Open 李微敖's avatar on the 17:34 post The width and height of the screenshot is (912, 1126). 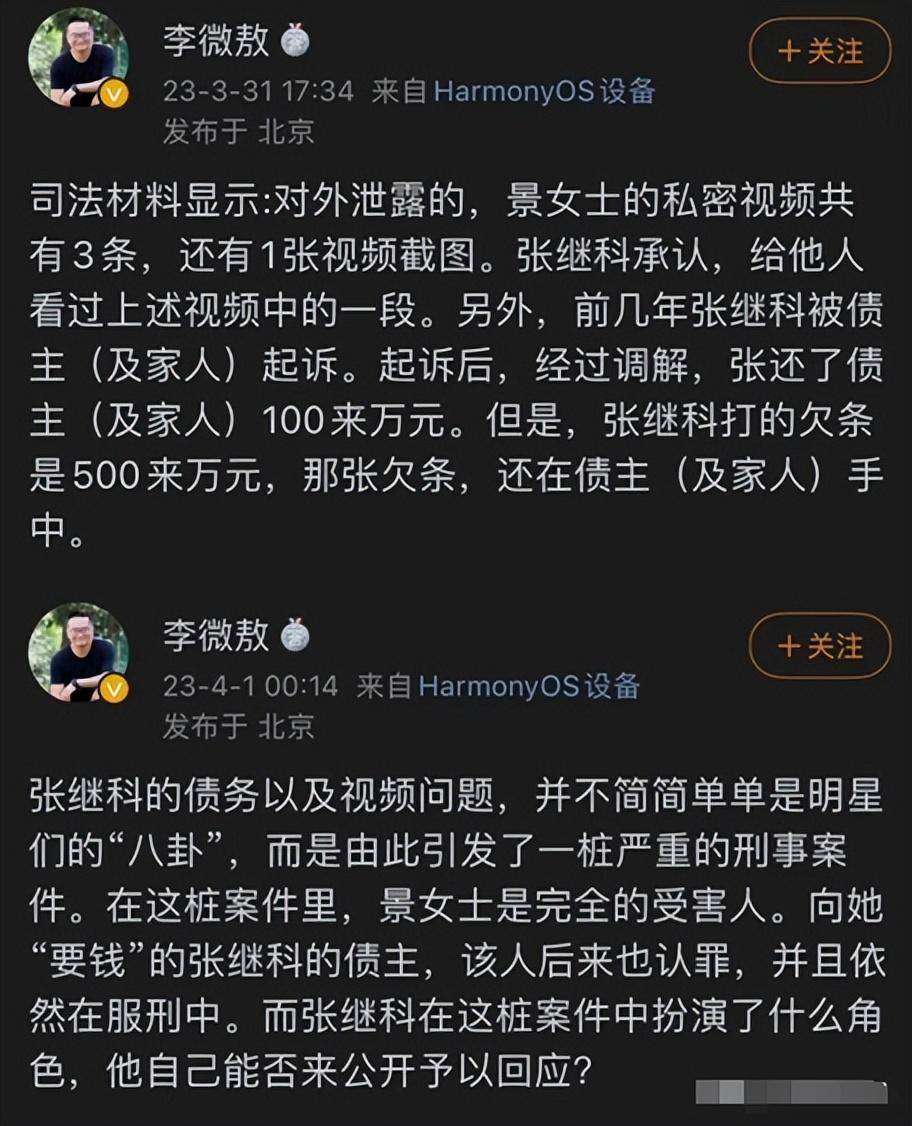point(78,58)
